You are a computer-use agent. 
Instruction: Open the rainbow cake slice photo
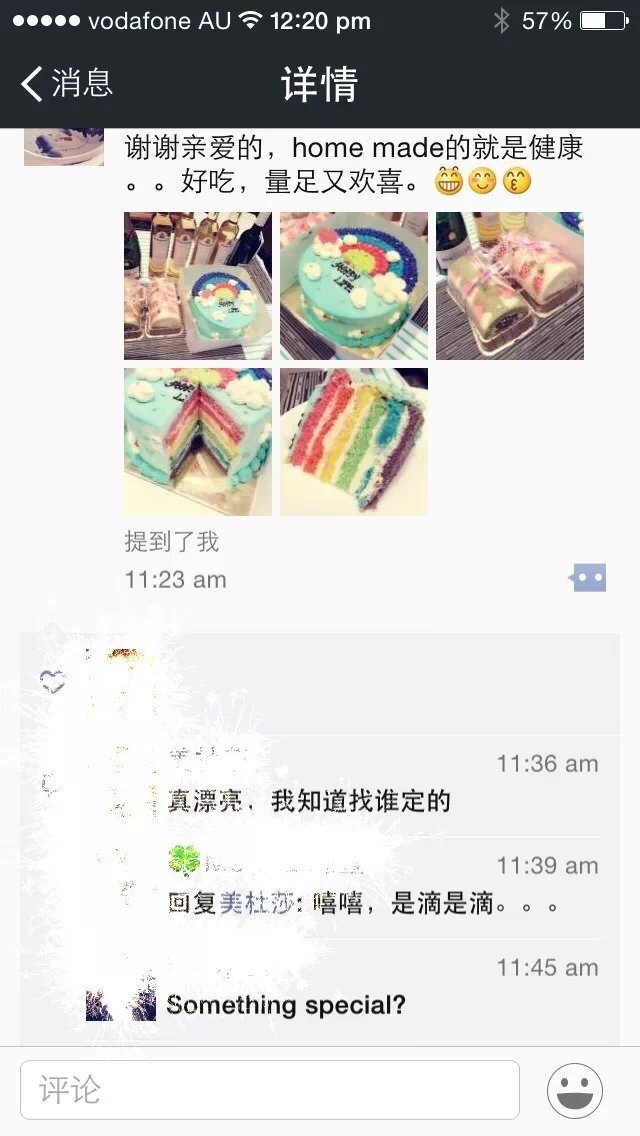(x=353, y=442)
